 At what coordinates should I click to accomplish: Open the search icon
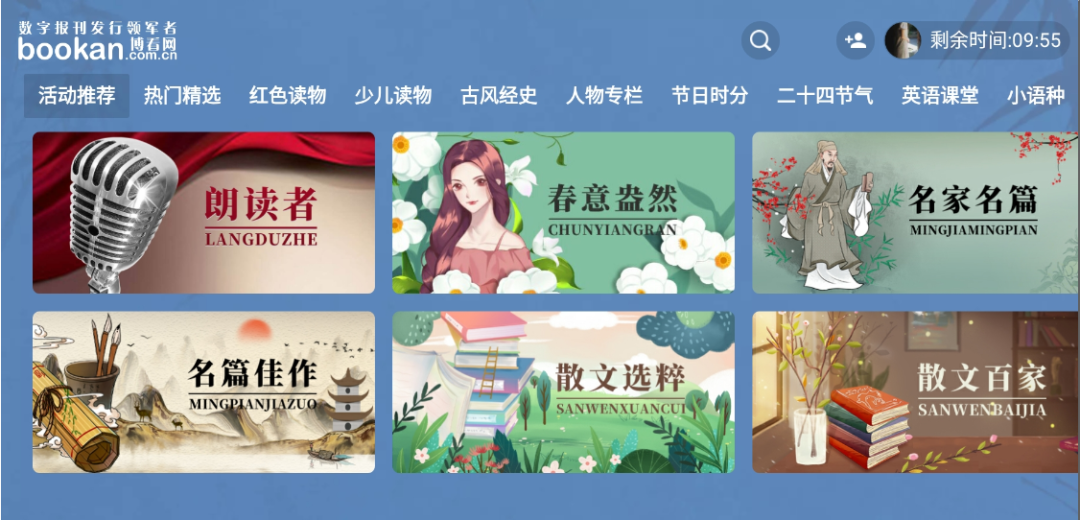tap(761, 41)
